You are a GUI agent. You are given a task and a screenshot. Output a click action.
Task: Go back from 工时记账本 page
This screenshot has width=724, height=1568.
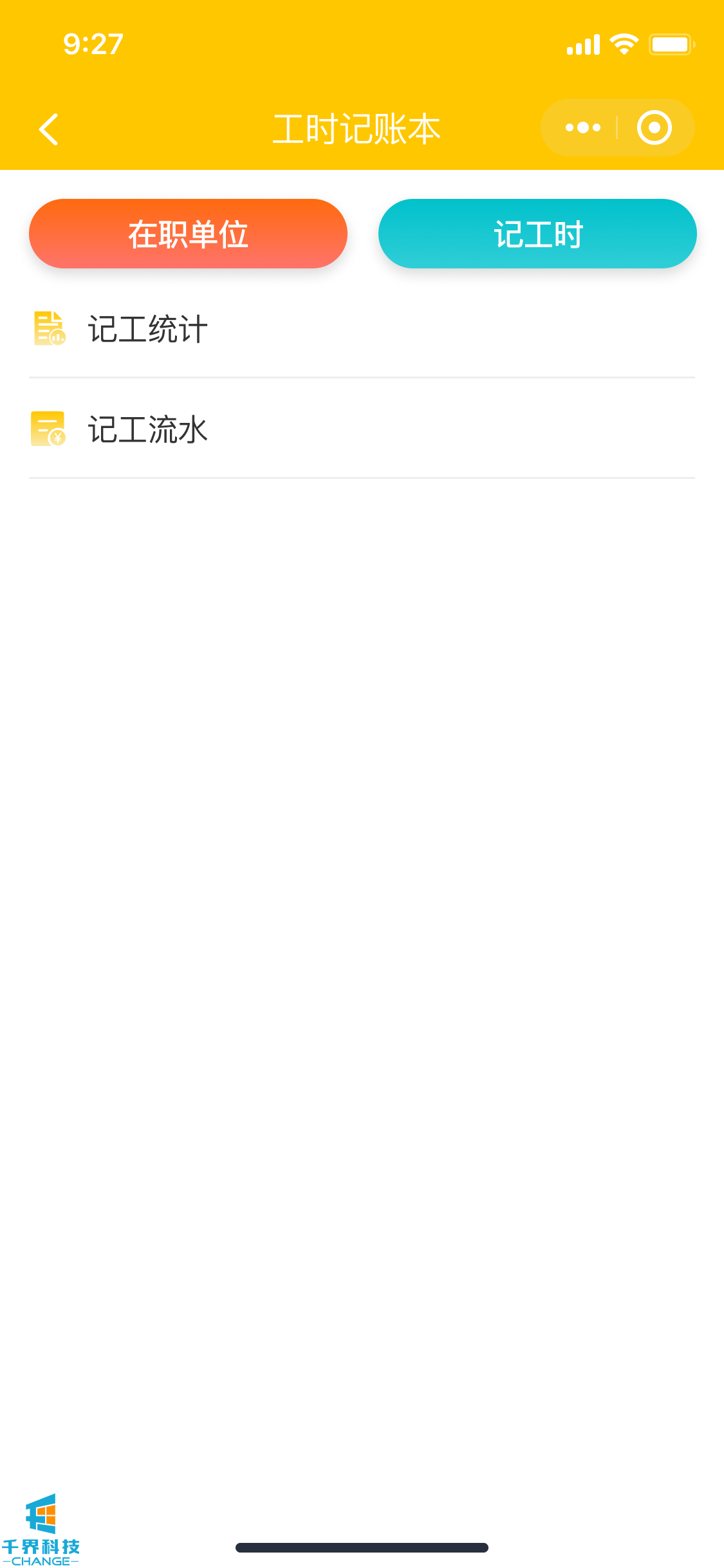pos(49,129)
